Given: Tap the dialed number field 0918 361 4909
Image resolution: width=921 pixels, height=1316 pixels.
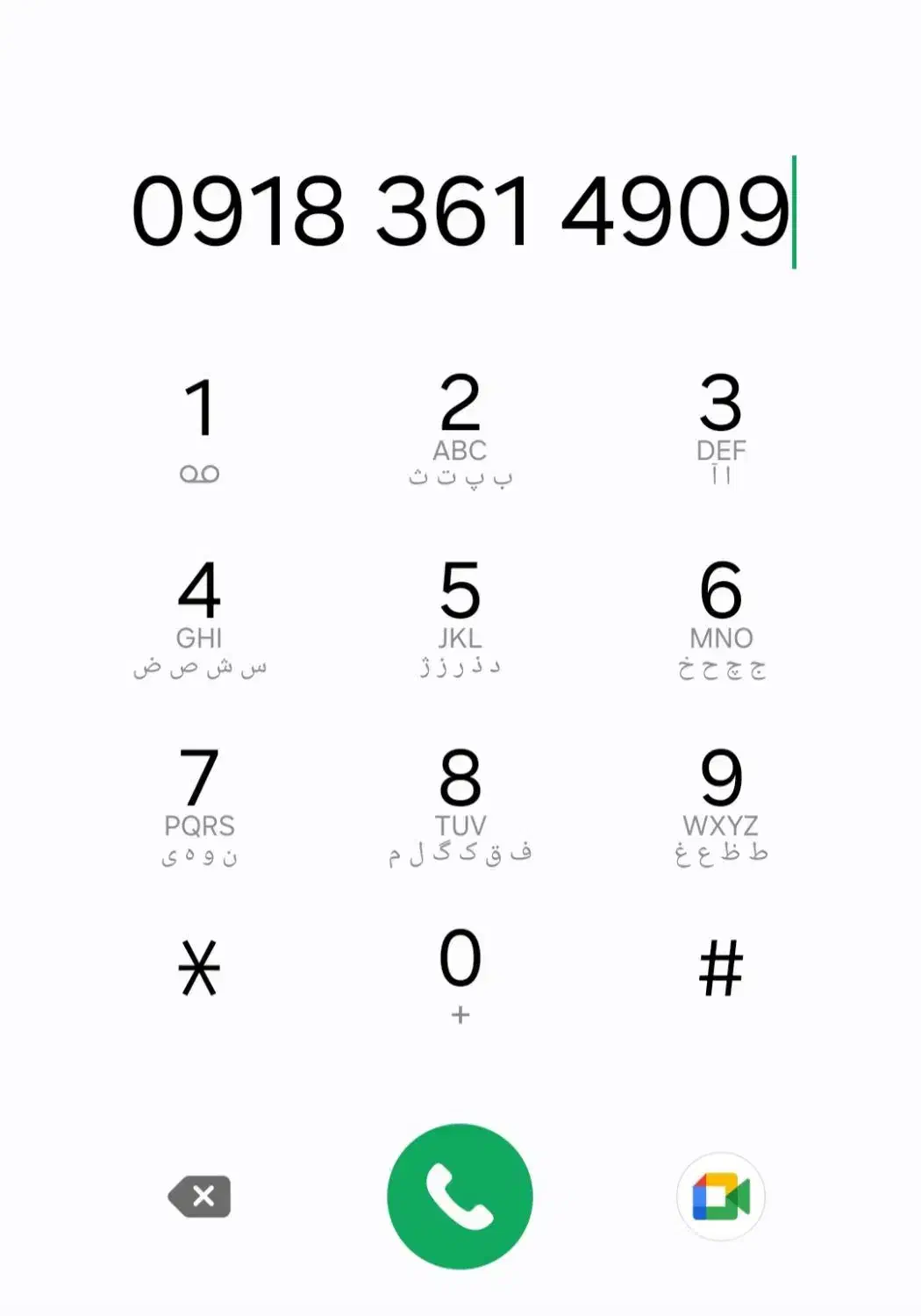Looking at the screenshot, I should (x=460, y=212).
